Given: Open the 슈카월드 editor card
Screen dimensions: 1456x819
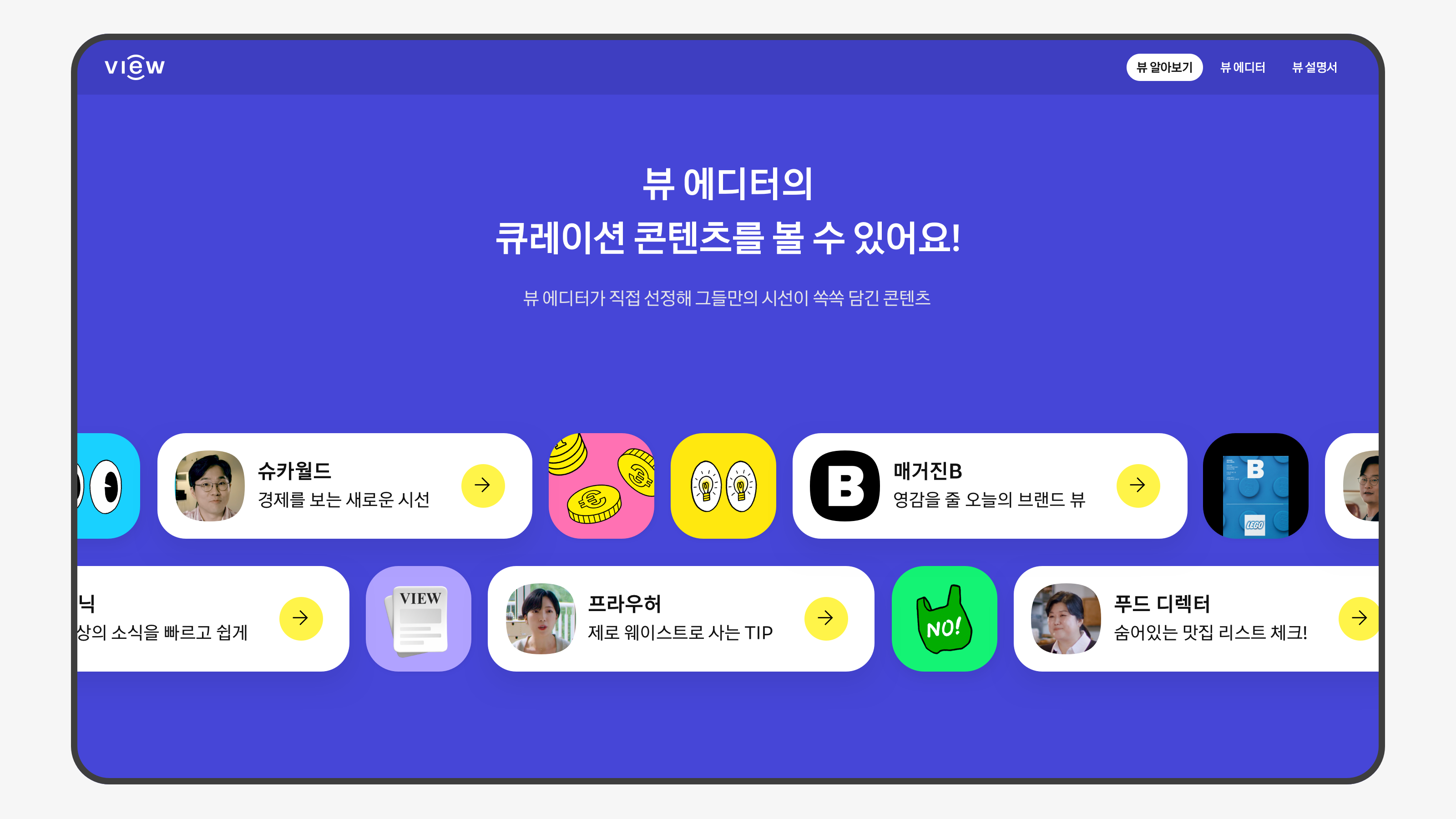Looking at the screenshot, I should coord(343,485).
